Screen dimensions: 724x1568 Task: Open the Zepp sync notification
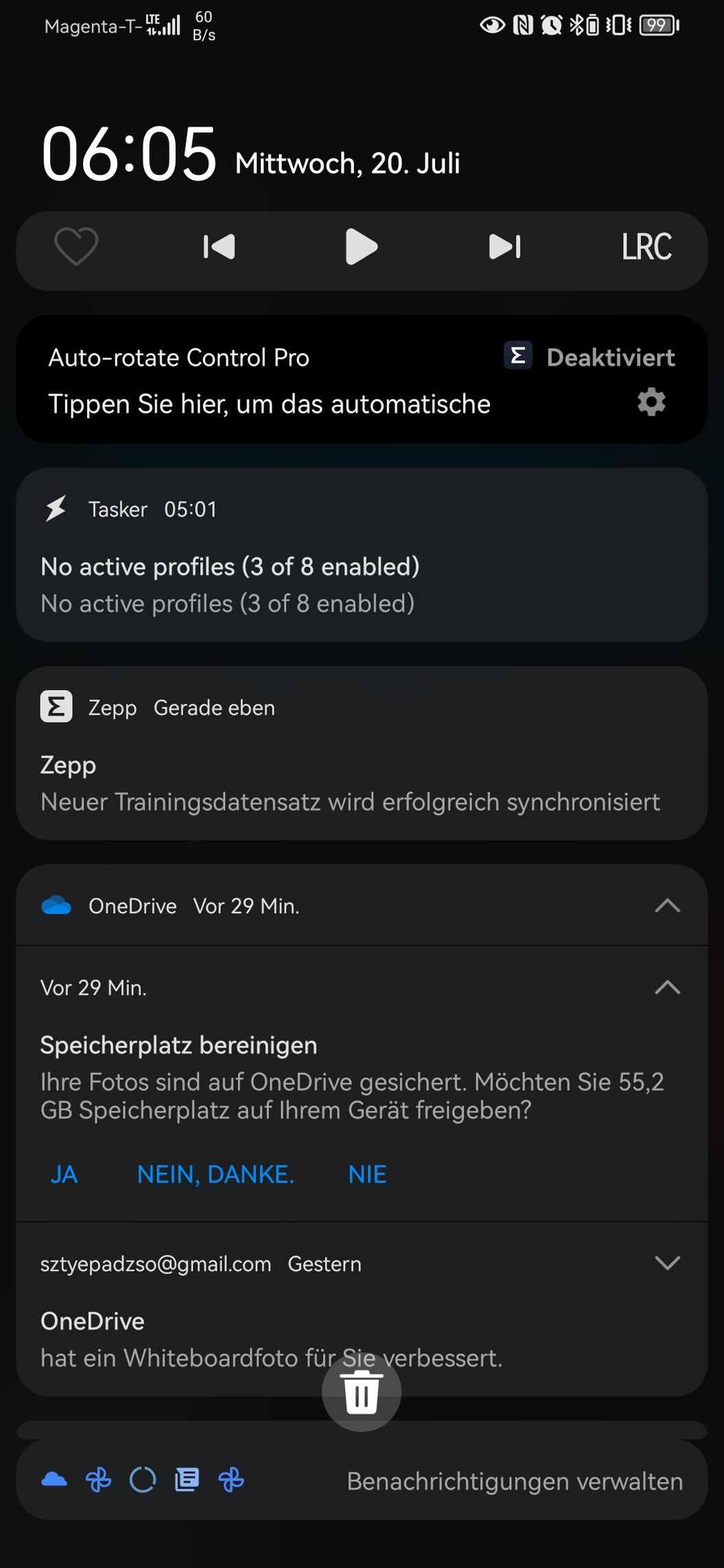point(362,753)
